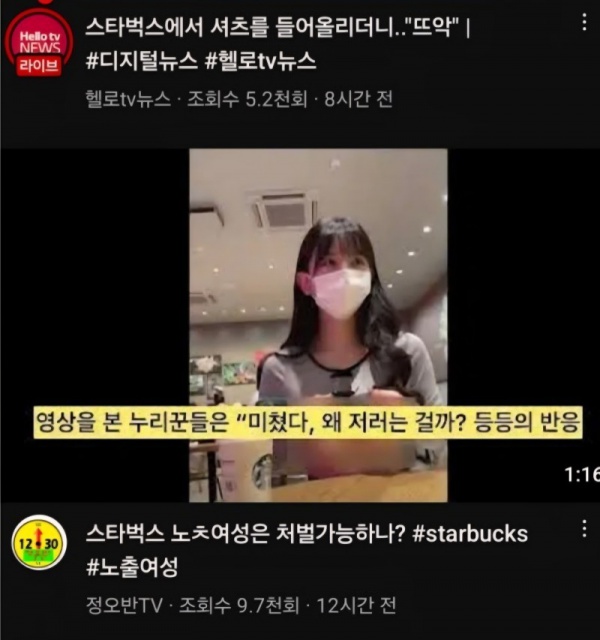600x640 pixels.
Task: Open the 헬로tv뉴스 channel avatar
Action: pyautogui.click(x=40, y=44)
